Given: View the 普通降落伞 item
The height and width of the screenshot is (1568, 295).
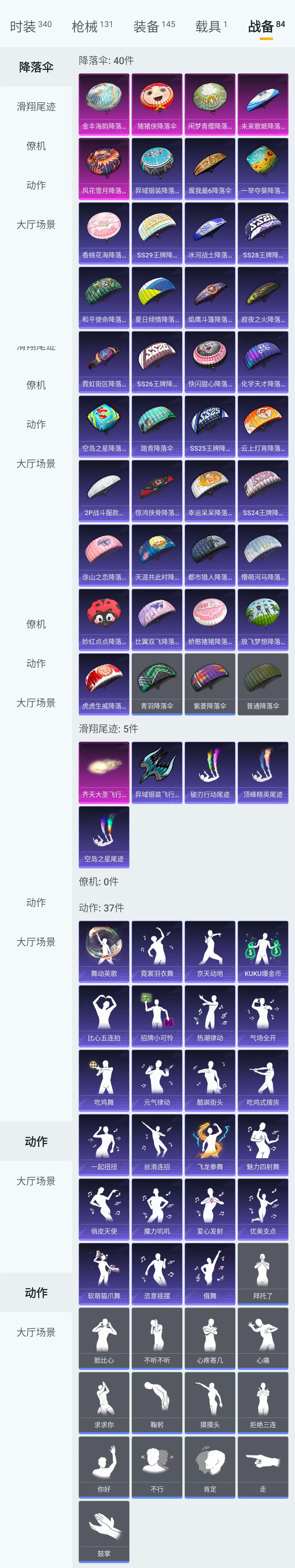Looking at the screenshot, I should (x=263, y=684).
